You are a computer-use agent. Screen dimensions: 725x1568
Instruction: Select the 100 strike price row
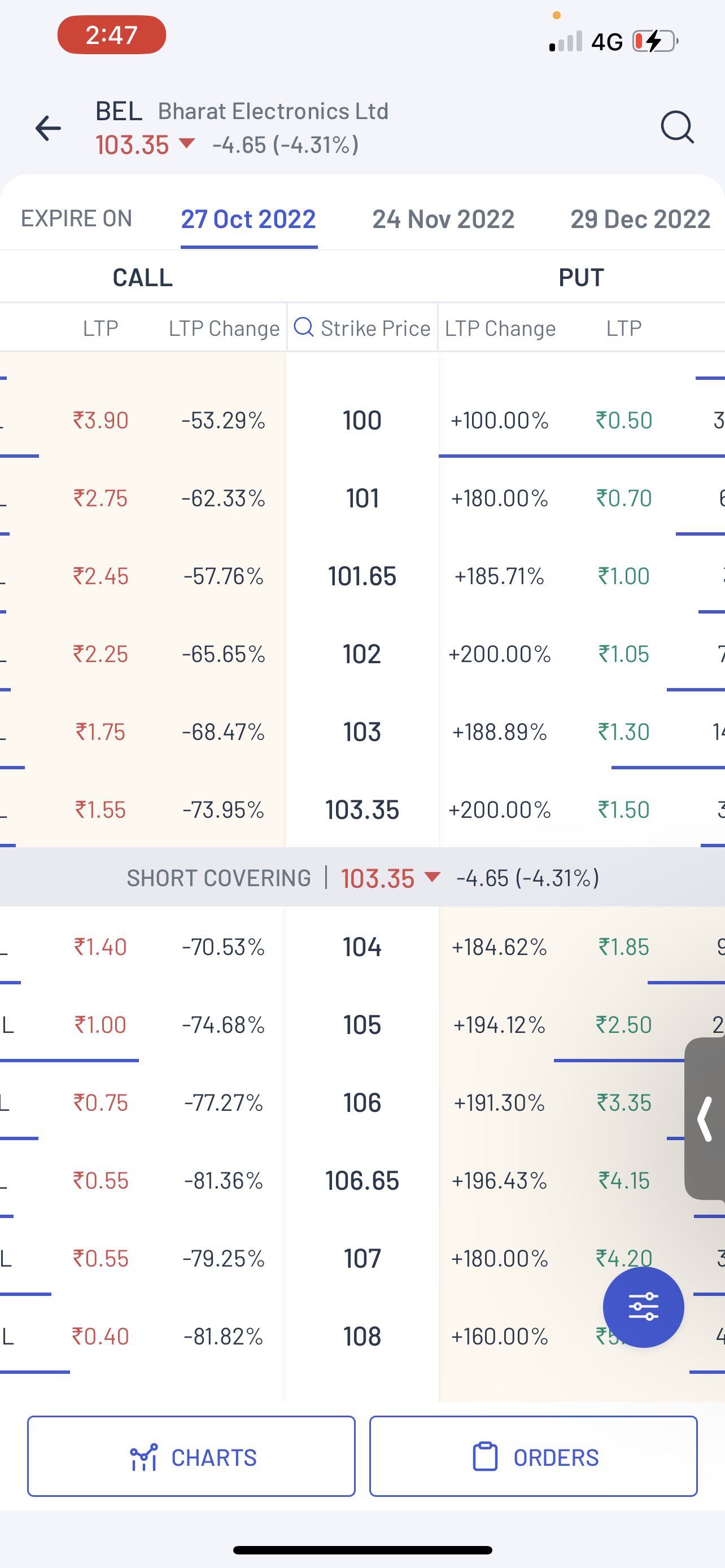[362, 420]
